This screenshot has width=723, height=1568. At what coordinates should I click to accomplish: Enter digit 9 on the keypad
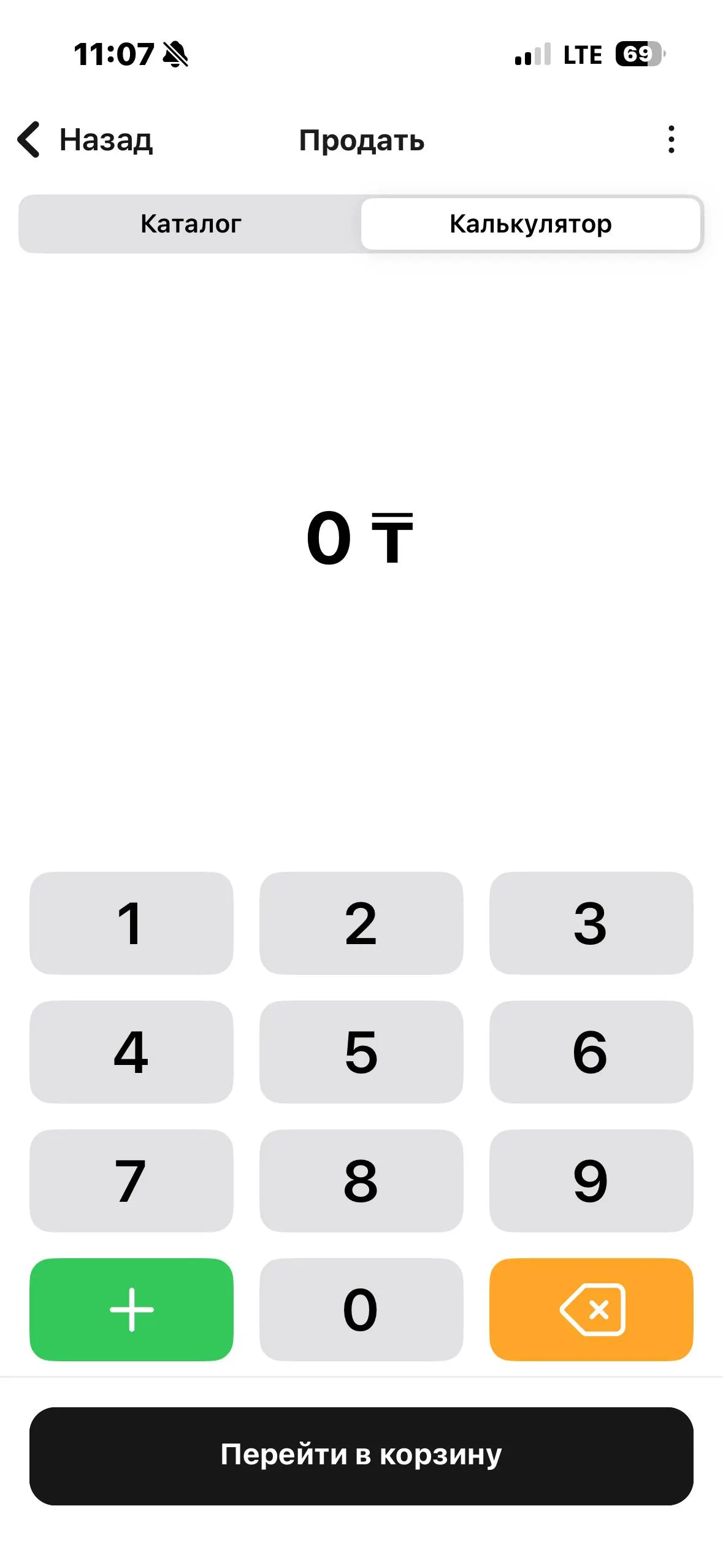591,1180
